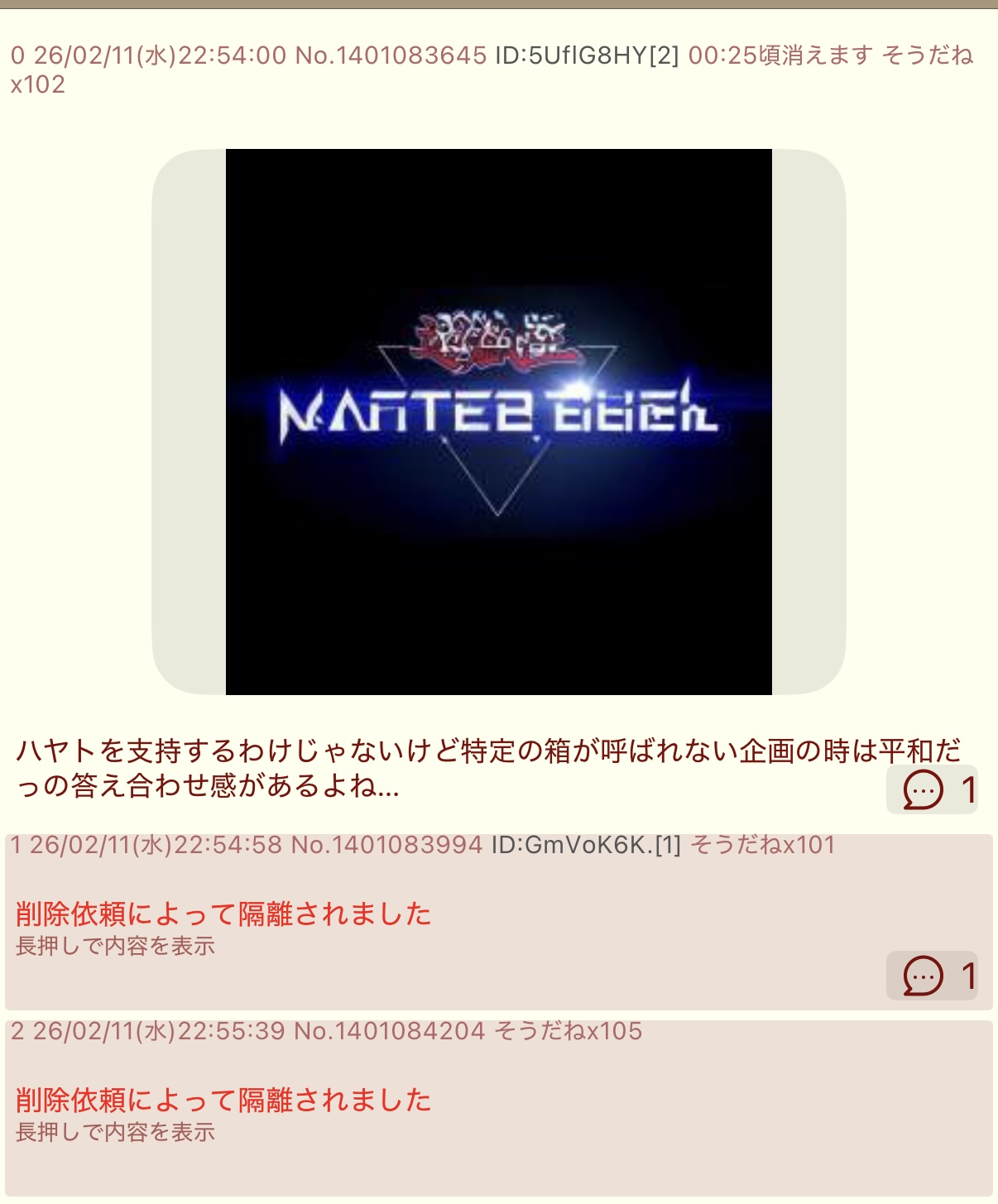The image size is (998, 1204).
Task: Tap poster ID 5UflG8HY[2]
Action: click(587, 55)
